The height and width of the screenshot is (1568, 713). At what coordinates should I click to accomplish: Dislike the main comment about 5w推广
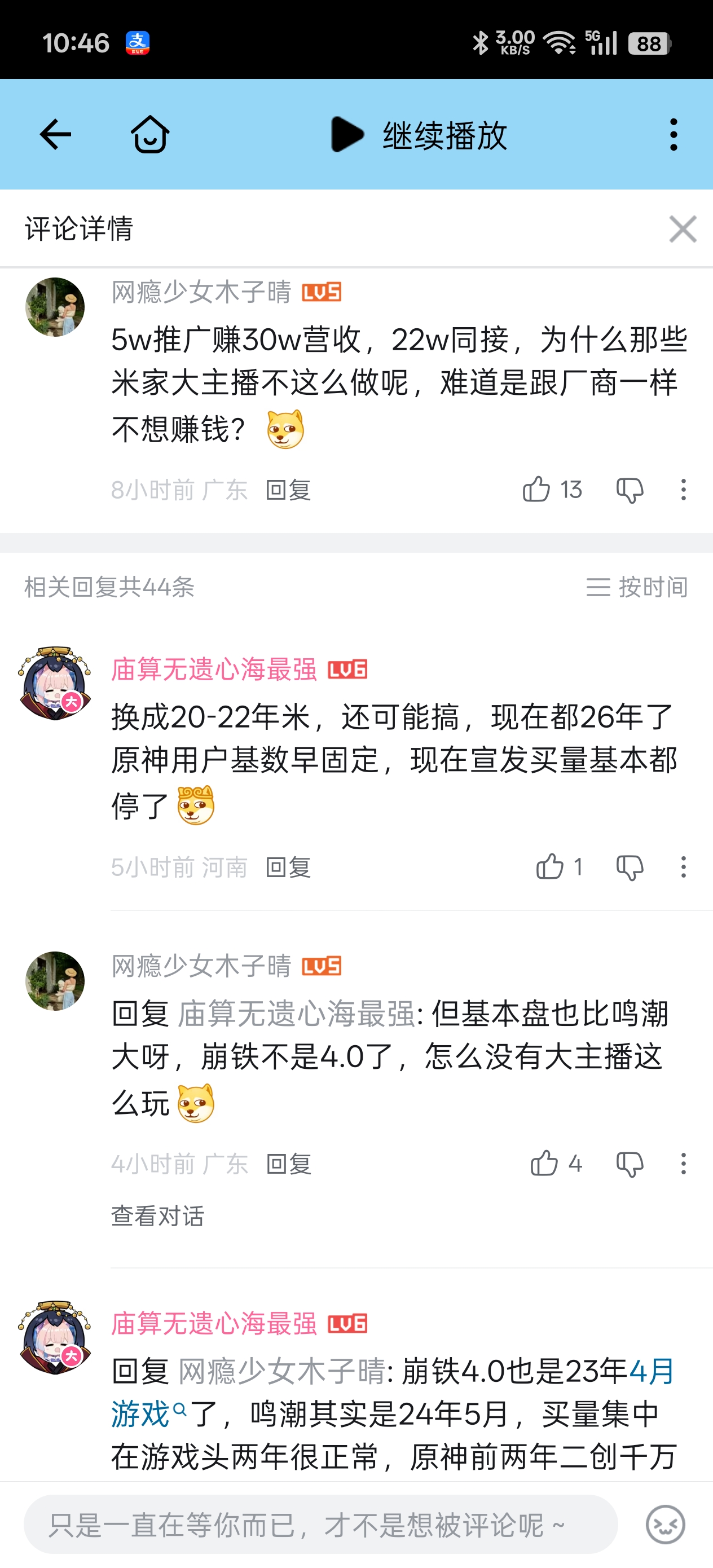pos(630,490)
